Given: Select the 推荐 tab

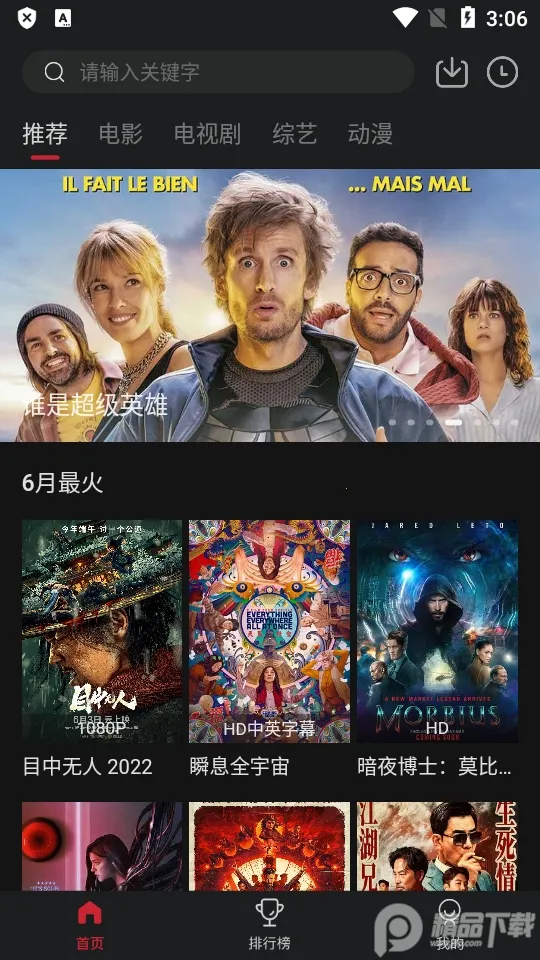Looking at the screenshot, I should coord(45,133).
